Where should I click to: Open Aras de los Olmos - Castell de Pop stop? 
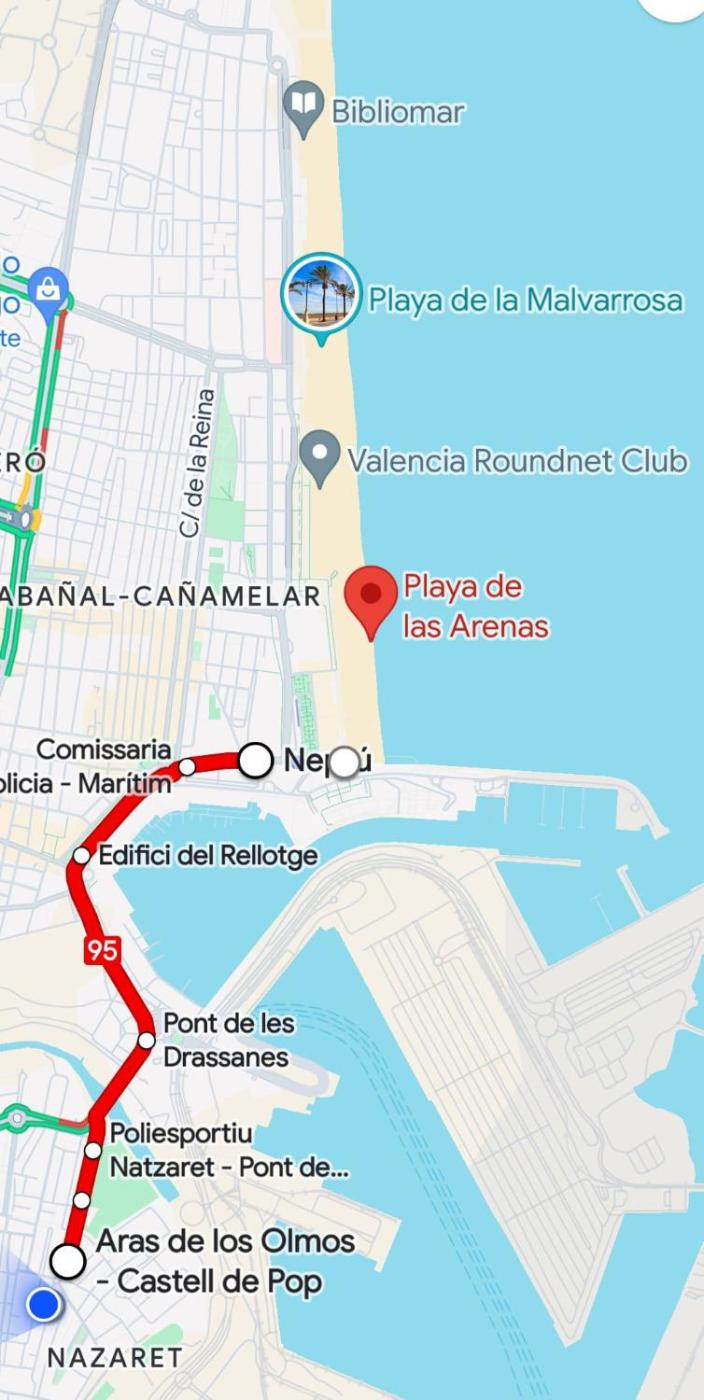click(x=68, y=1261)
